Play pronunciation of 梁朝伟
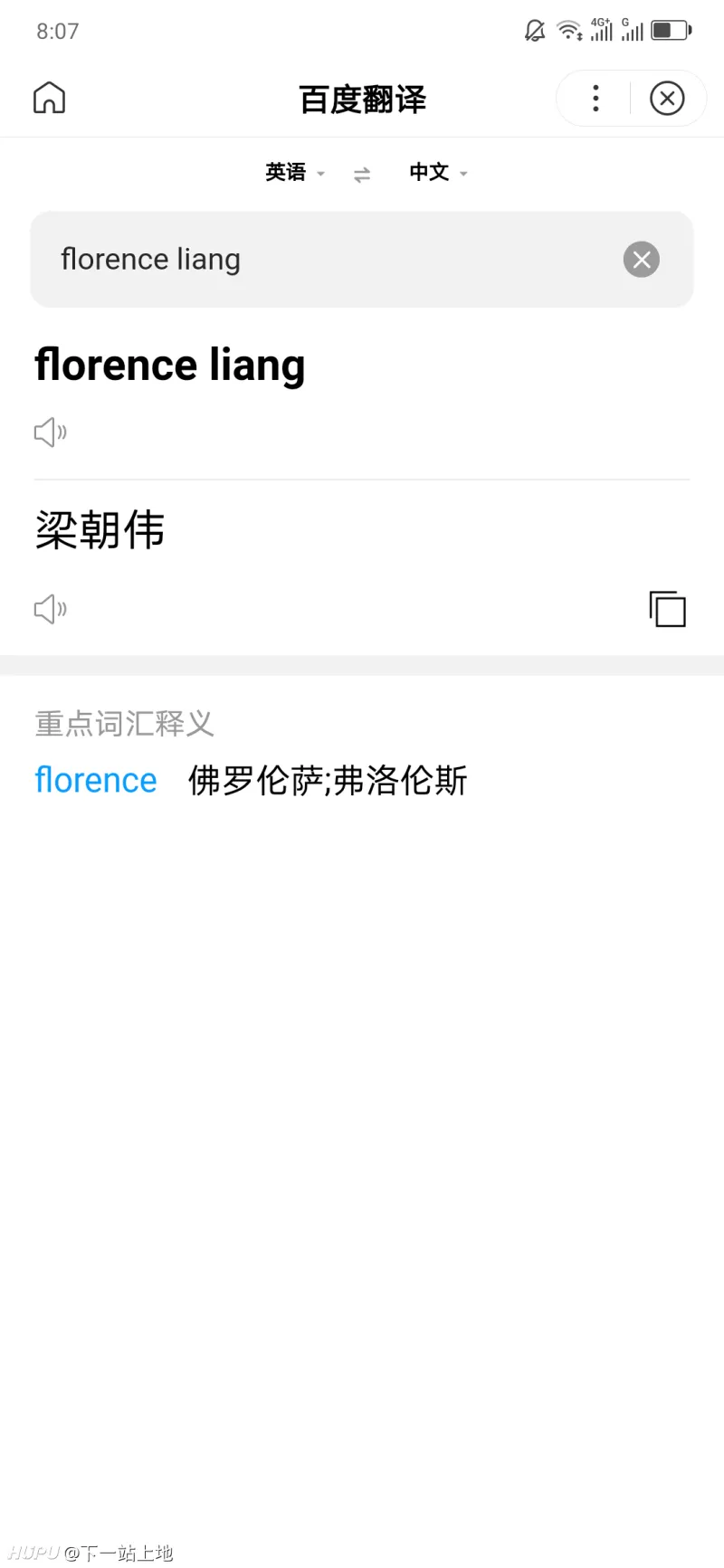This screenshot has width=724, height=1568. pyautogui.click(x=51, y=609)
